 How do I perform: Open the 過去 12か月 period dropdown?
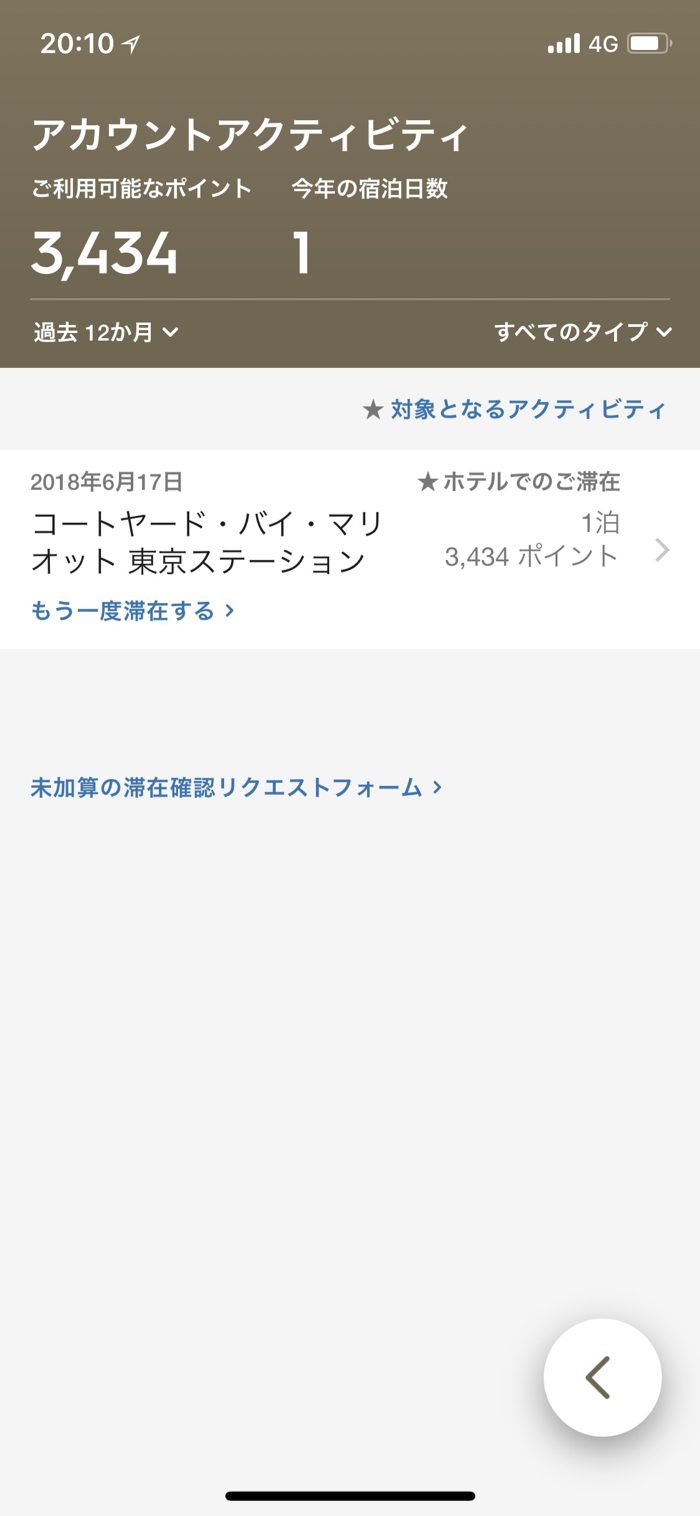pyautogui.click(x=106, y=333)
